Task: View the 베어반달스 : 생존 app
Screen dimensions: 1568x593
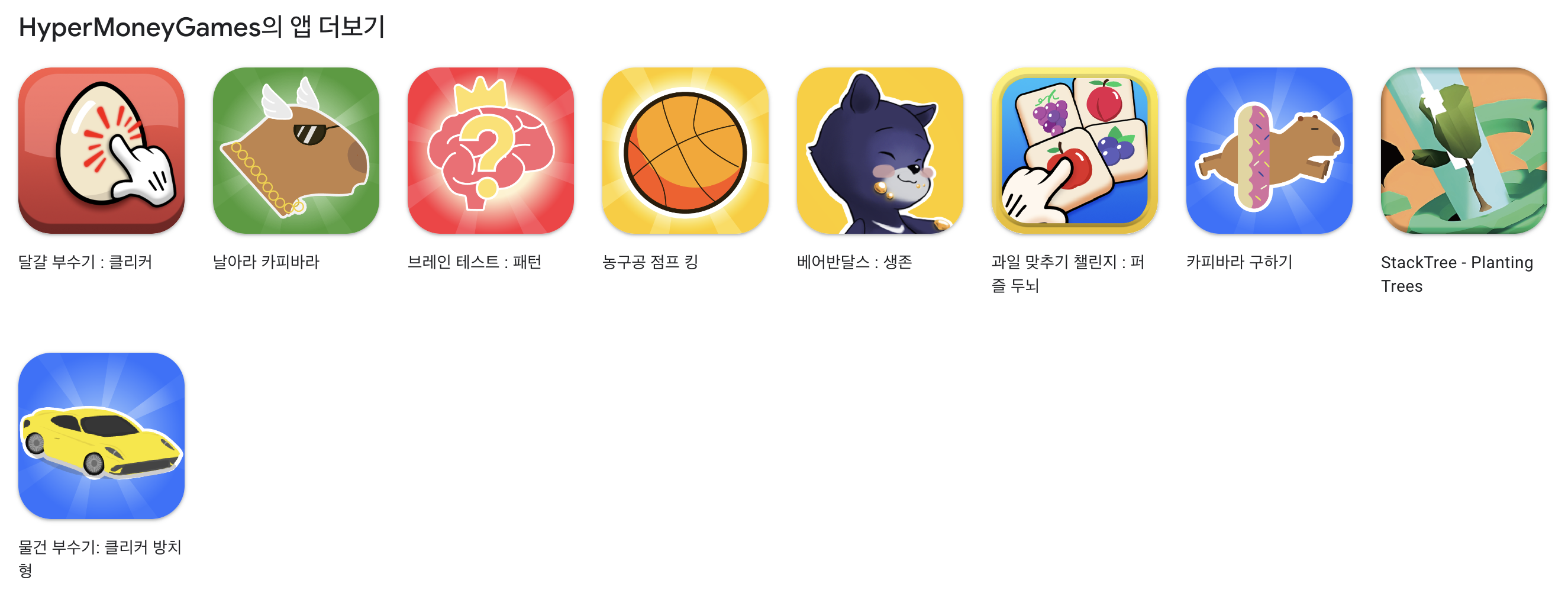Action: [x=880, y=150]
